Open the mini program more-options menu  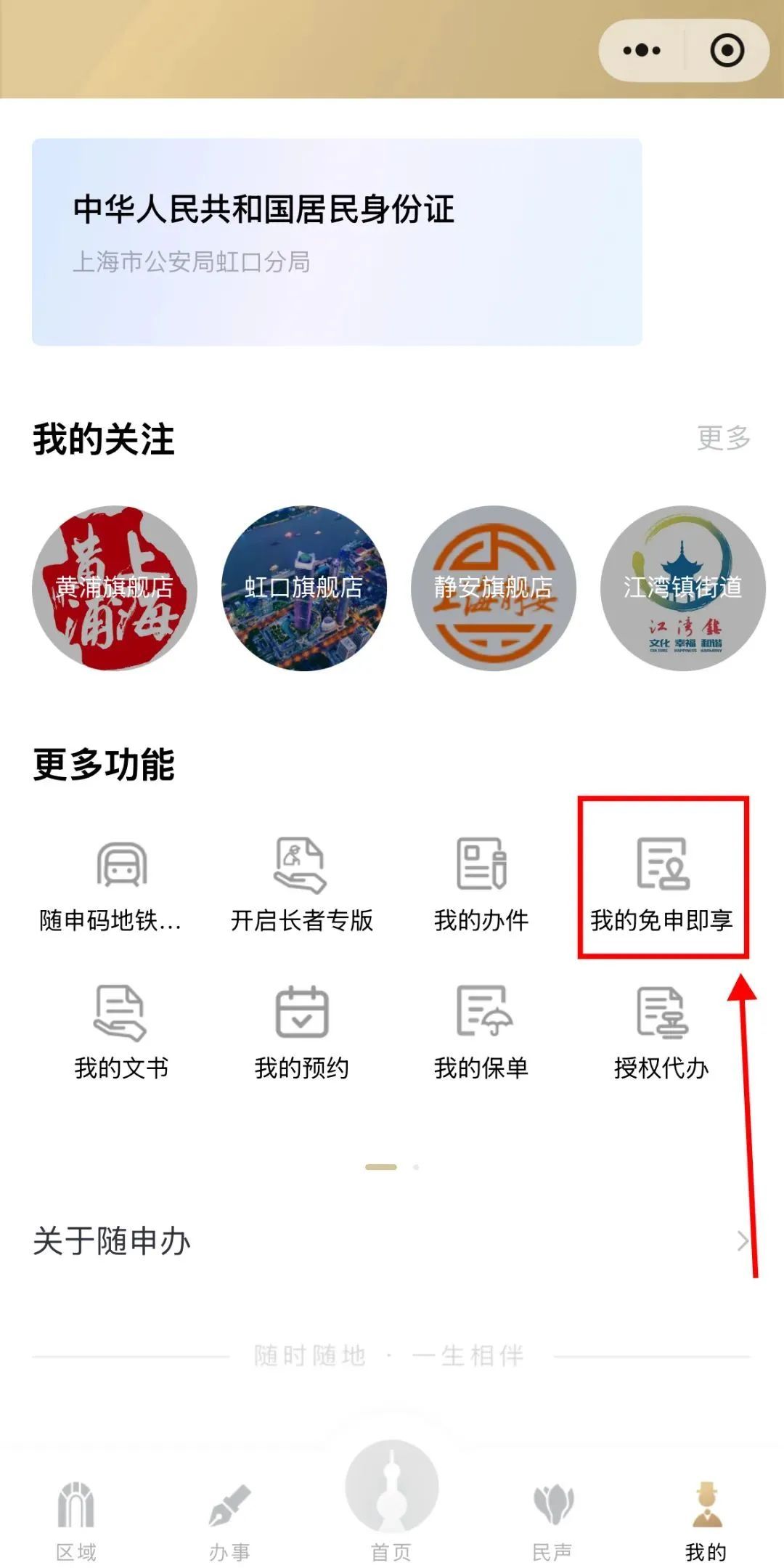642,51
